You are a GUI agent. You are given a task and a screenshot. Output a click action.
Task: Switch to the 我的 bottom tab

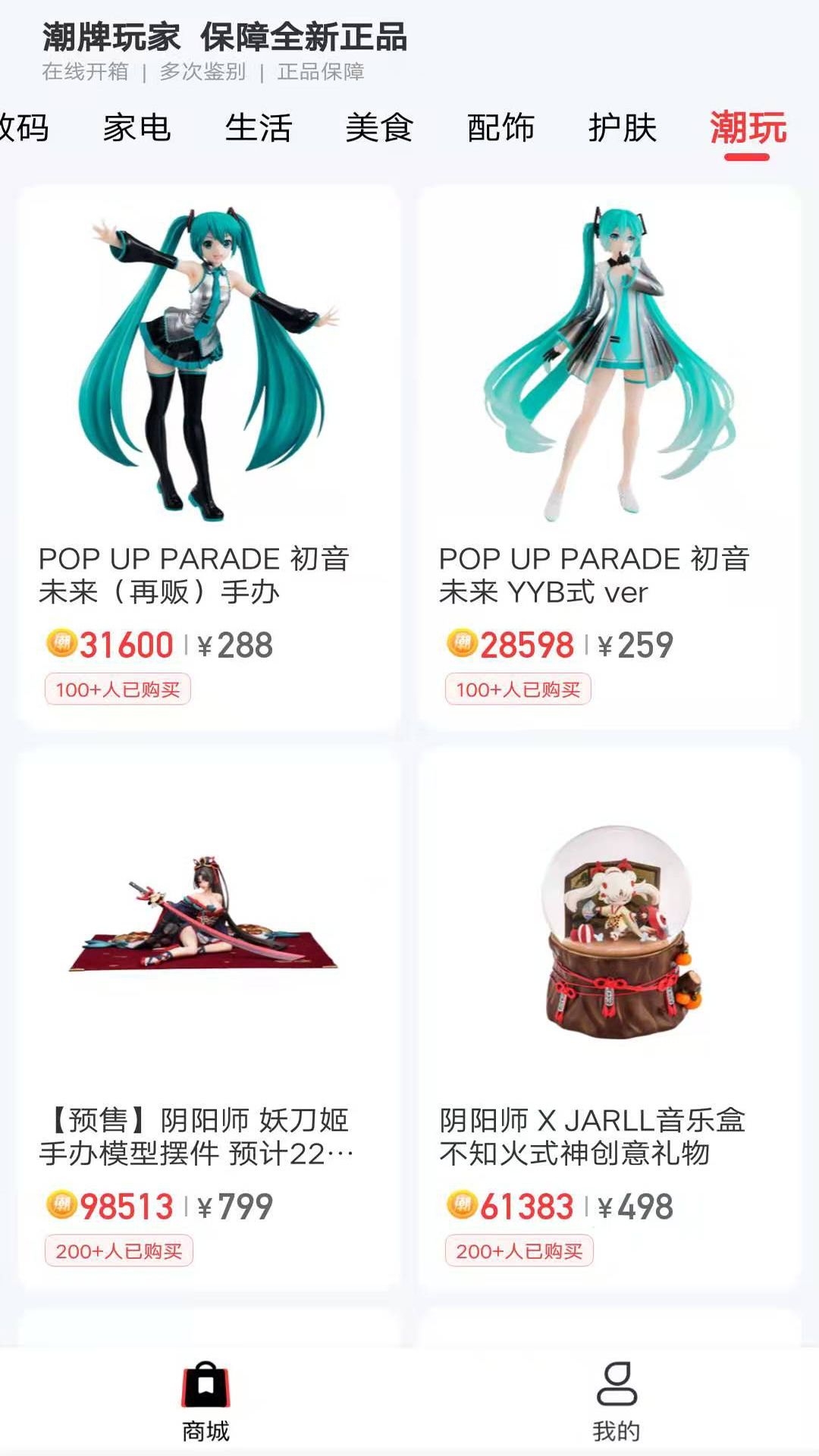coord(616,1401)
